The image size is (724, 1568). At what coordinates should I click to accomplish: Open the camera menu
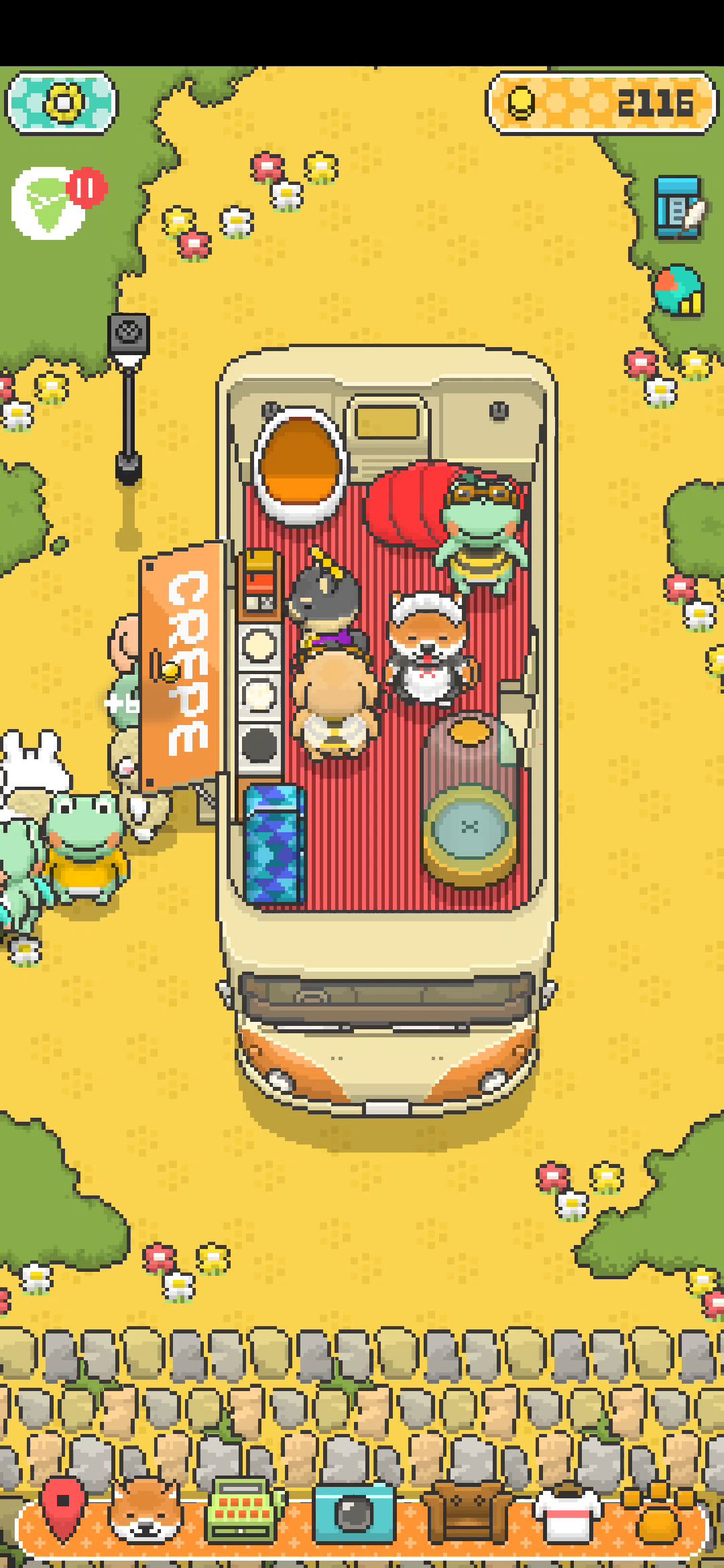pos(353,1513)
